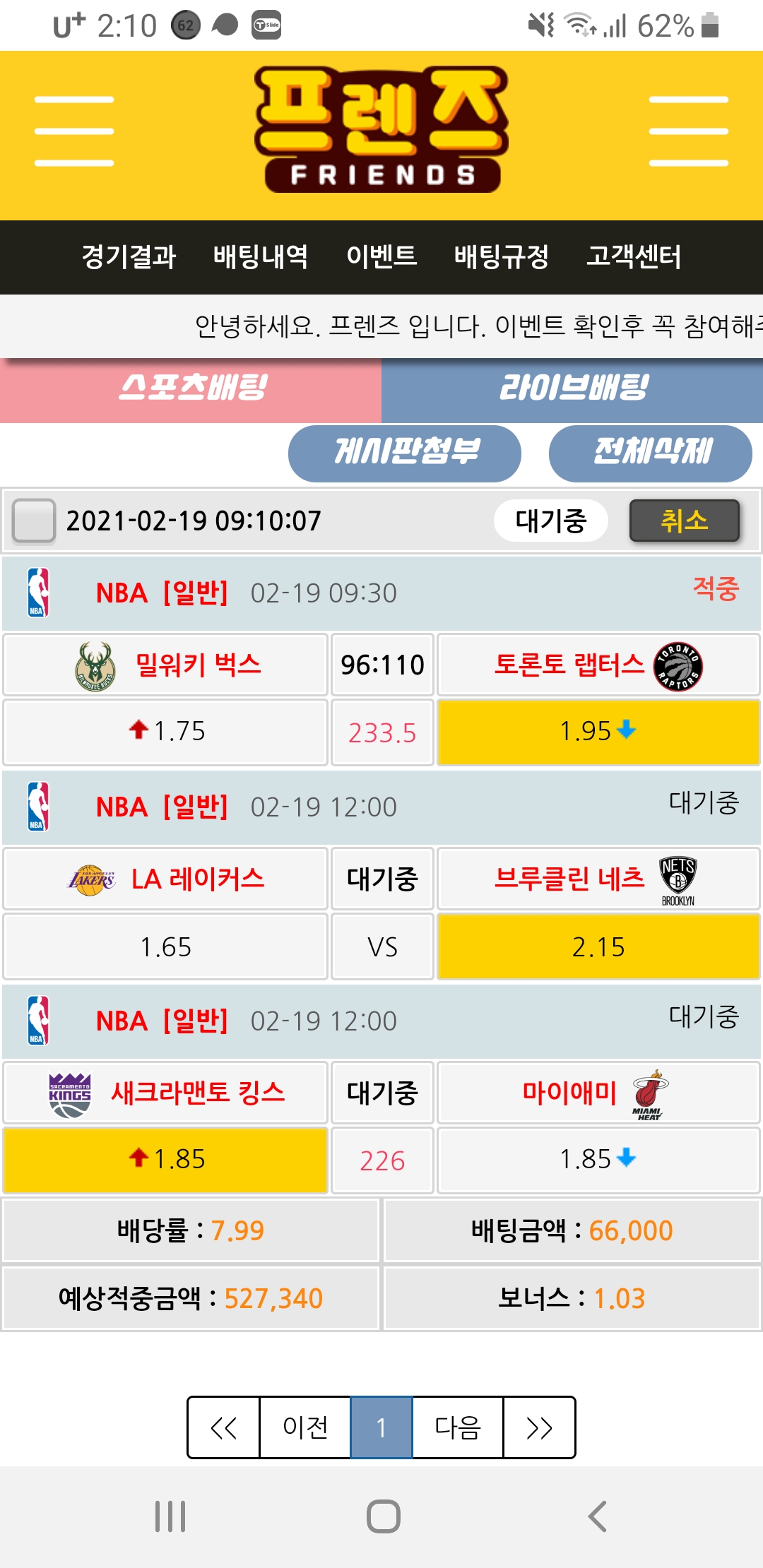Screen dimensions: 763x1568
Task: Select page 1 in pagination
Action: (381, 1427)
